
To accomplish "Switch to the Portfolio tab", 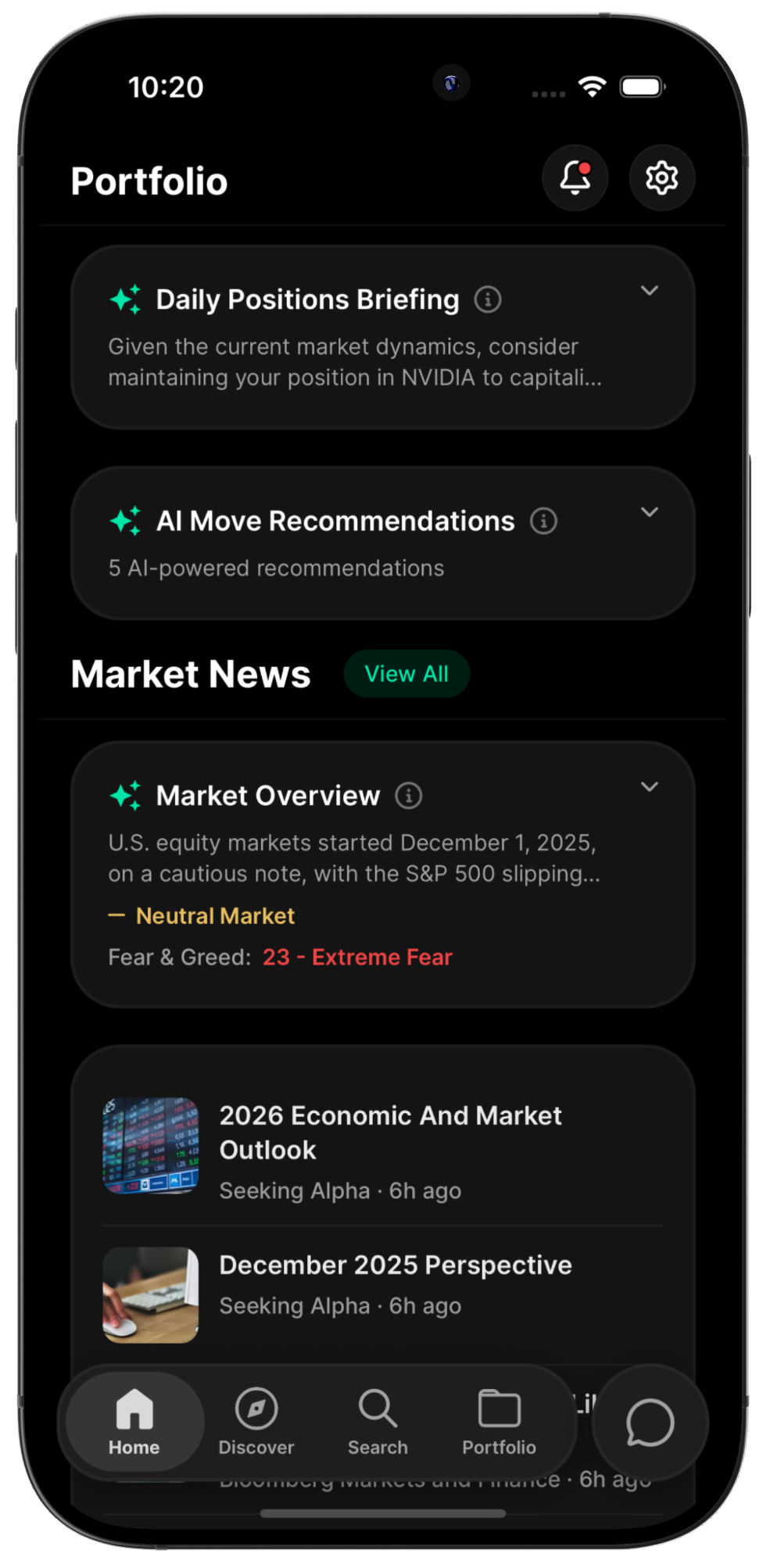I will 499,1423.
